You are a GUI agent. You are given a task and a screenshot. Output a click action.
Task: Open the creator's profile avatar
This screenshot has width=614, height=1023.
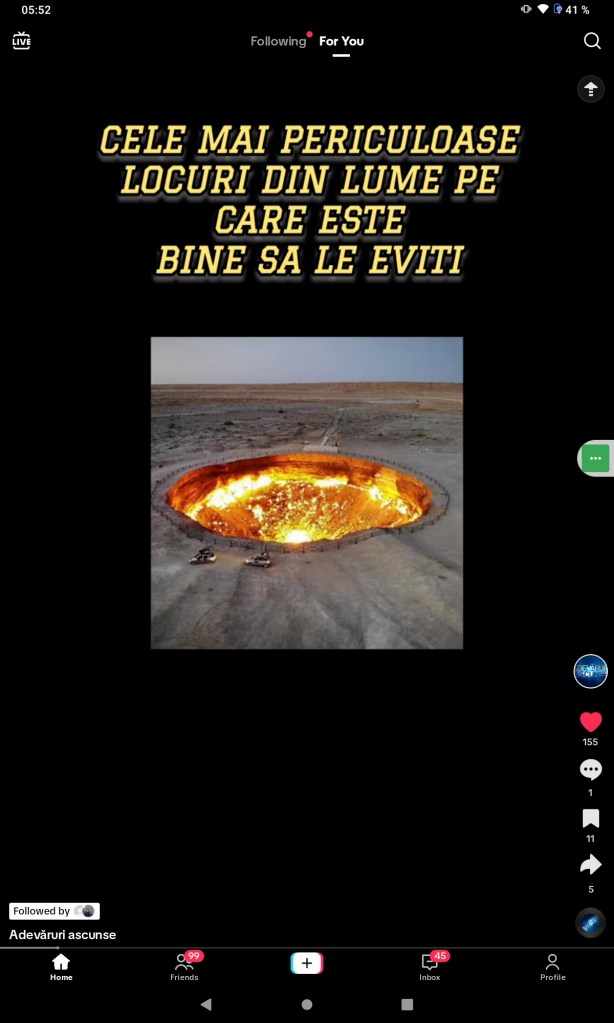pos(590,671)
